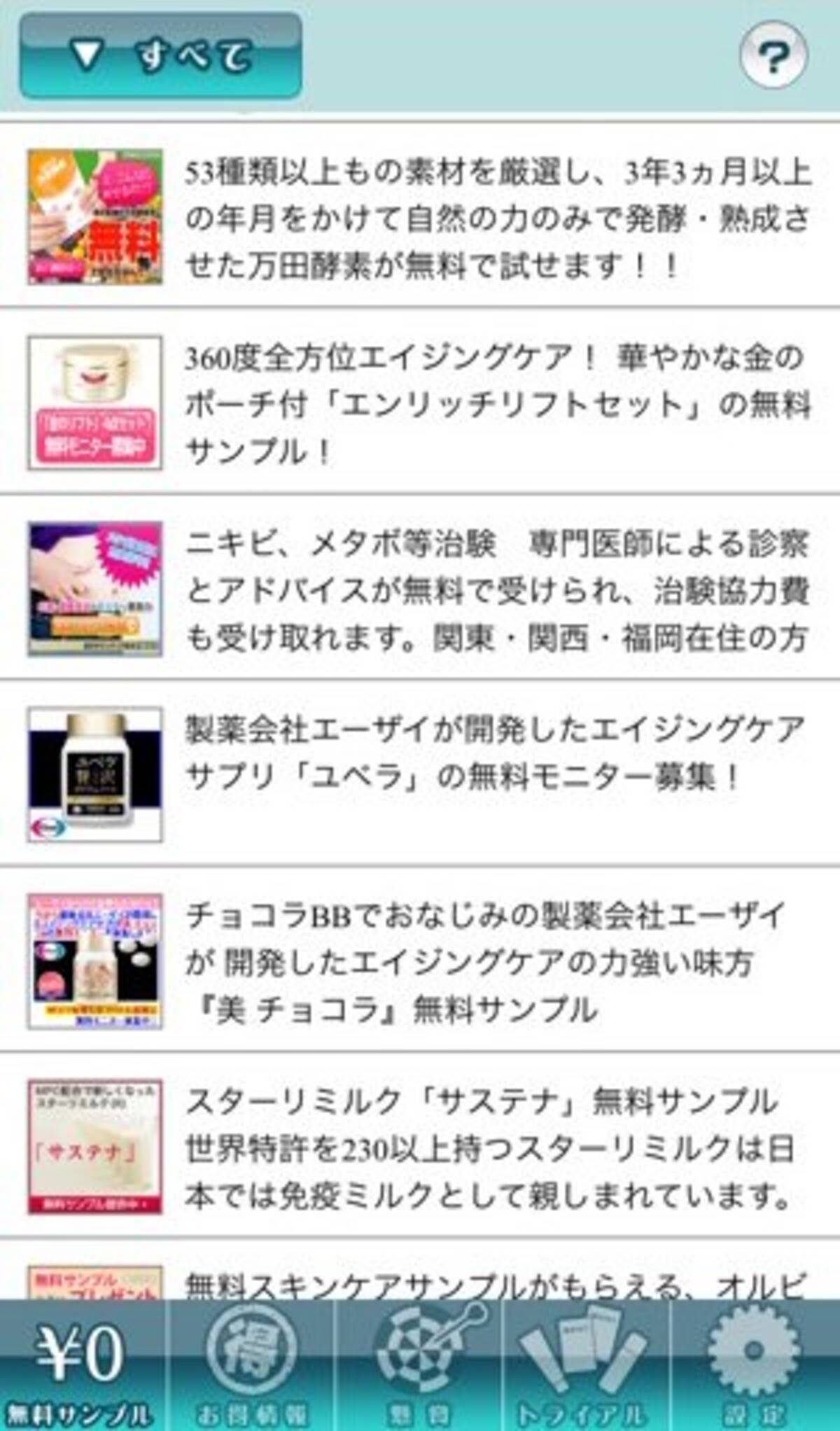Open the すべて category dropdown

coord(160,56)
